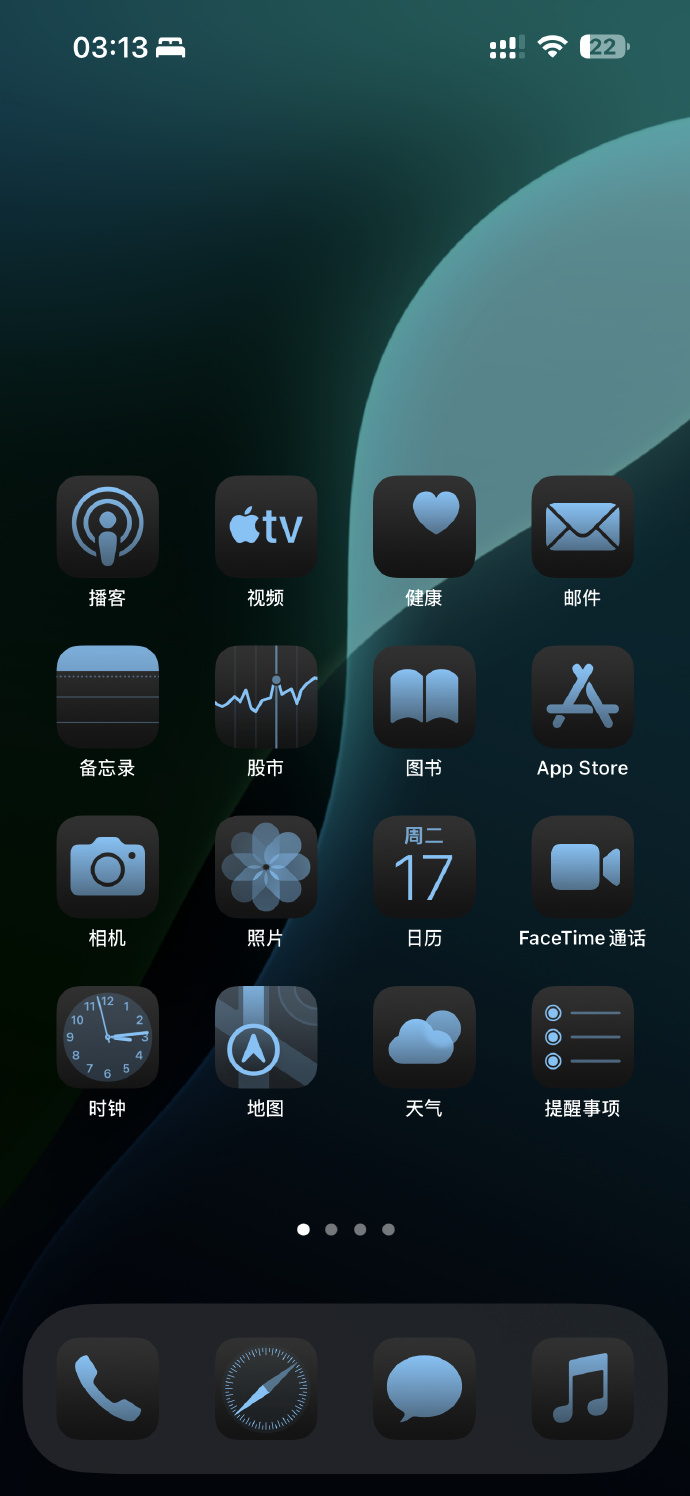690x1496 pixels.
Task: Open the Calendar app (日历)
Action: (424, 866)
